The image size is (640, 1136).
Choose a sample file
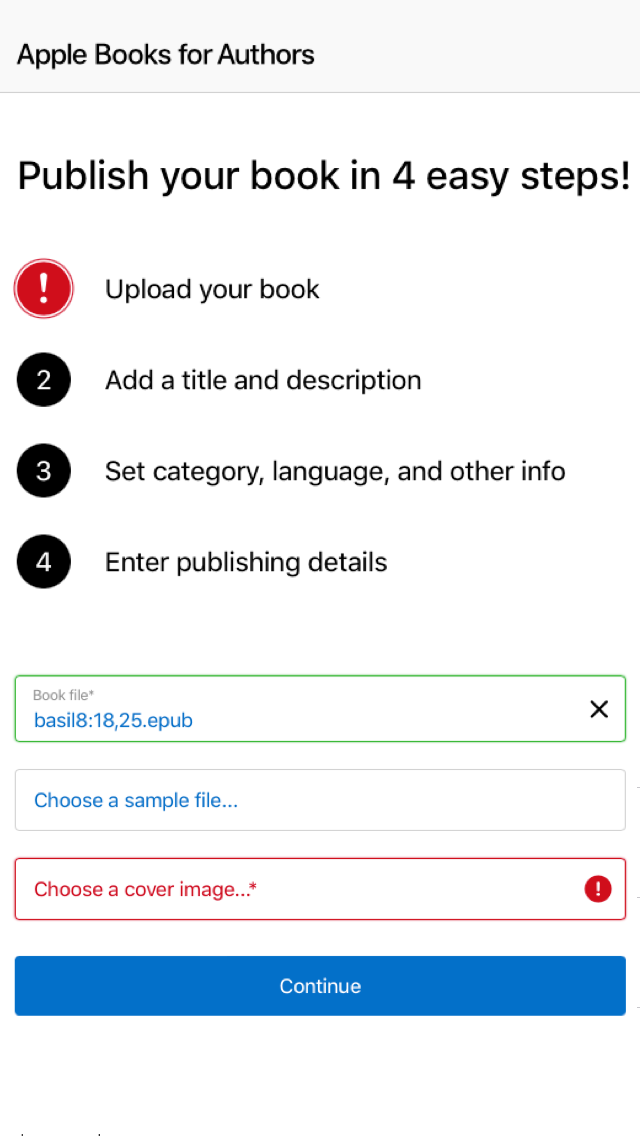(x=320, y=800)
